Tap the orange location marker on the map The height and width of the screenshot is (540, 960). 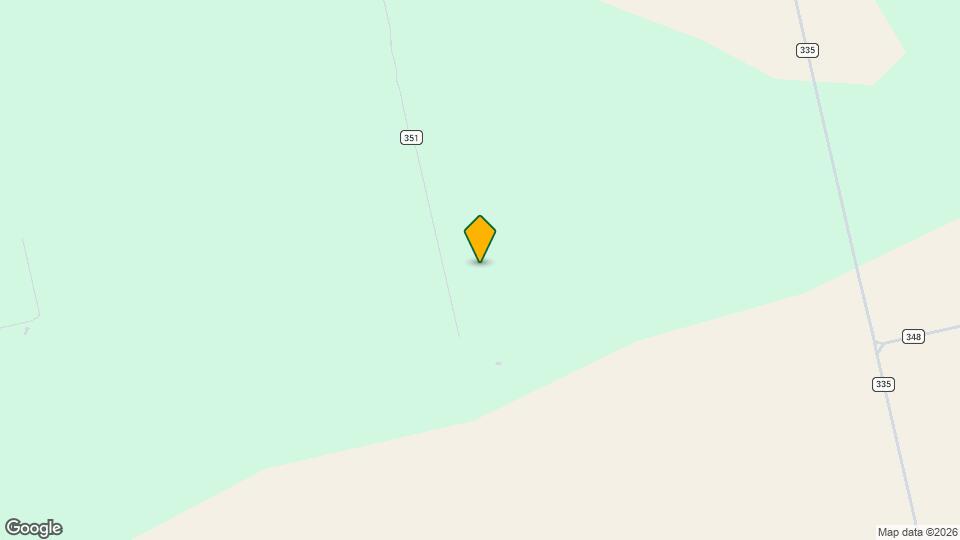(x=480, y=238)
